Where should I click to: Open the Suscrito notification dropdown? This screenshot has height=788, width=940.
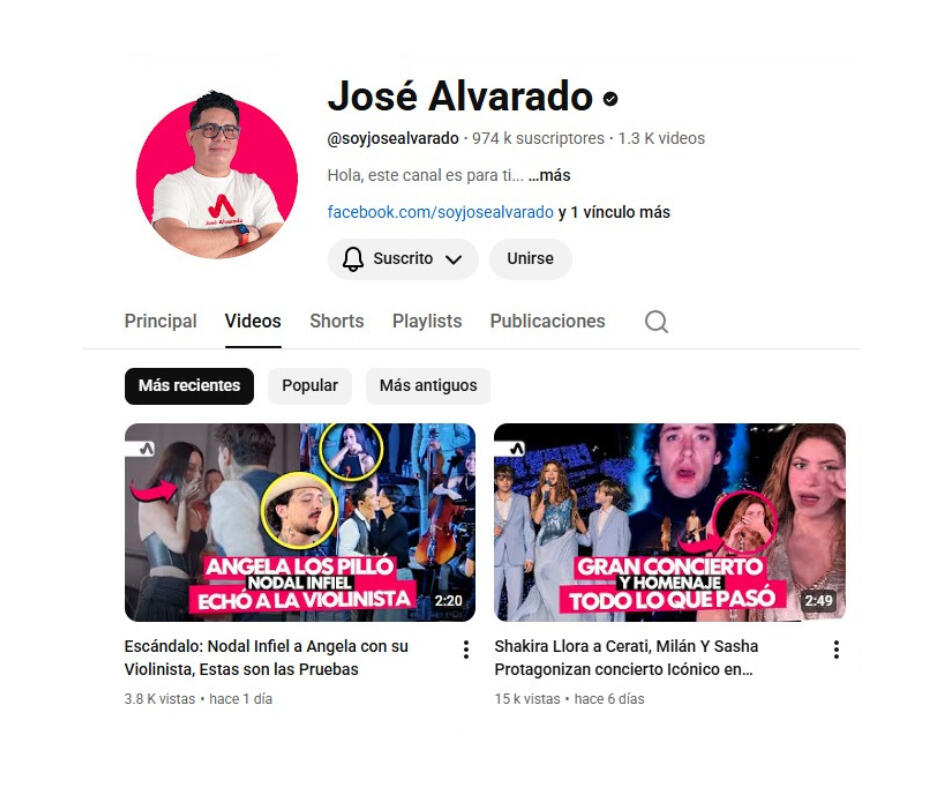point(402,259)
